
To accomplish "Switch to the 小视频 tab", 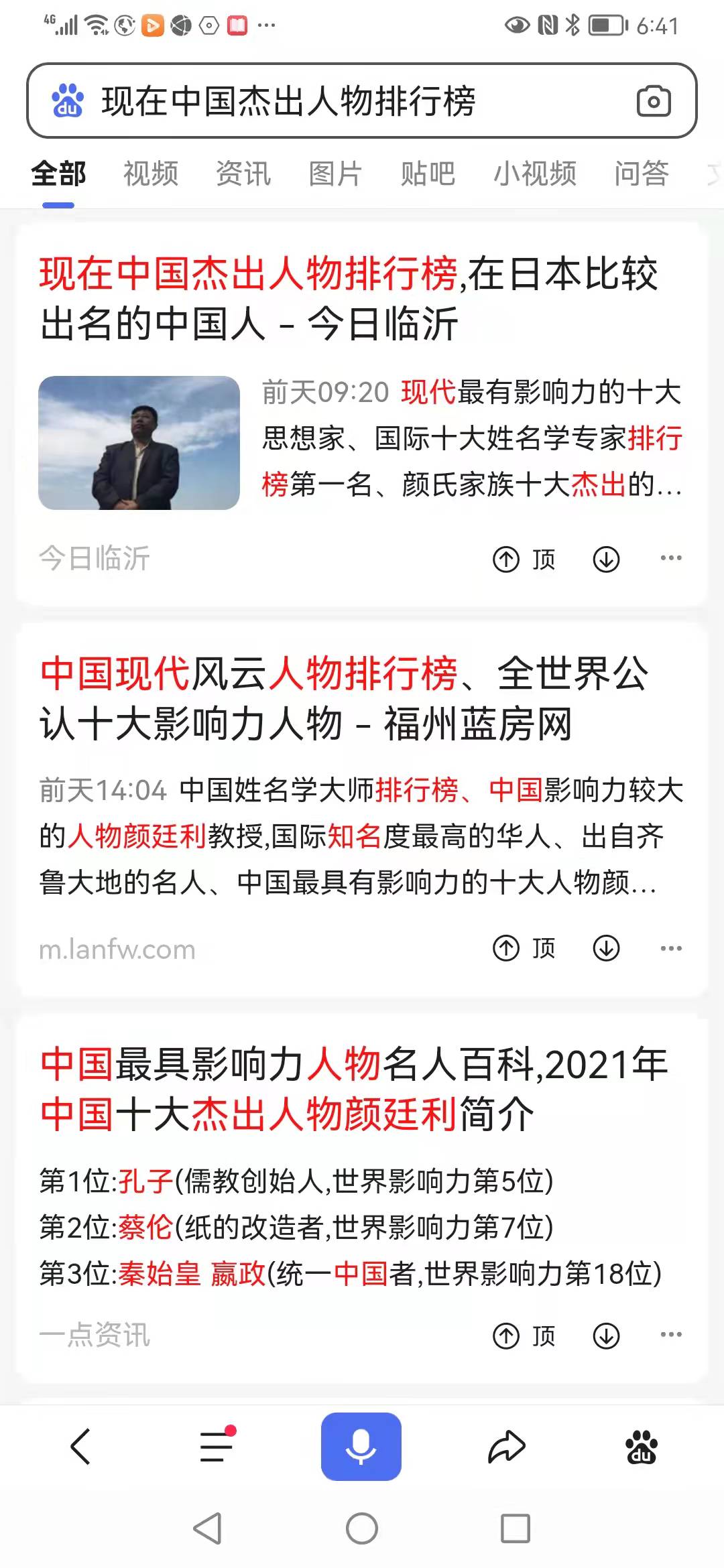I will coord(534,174).
